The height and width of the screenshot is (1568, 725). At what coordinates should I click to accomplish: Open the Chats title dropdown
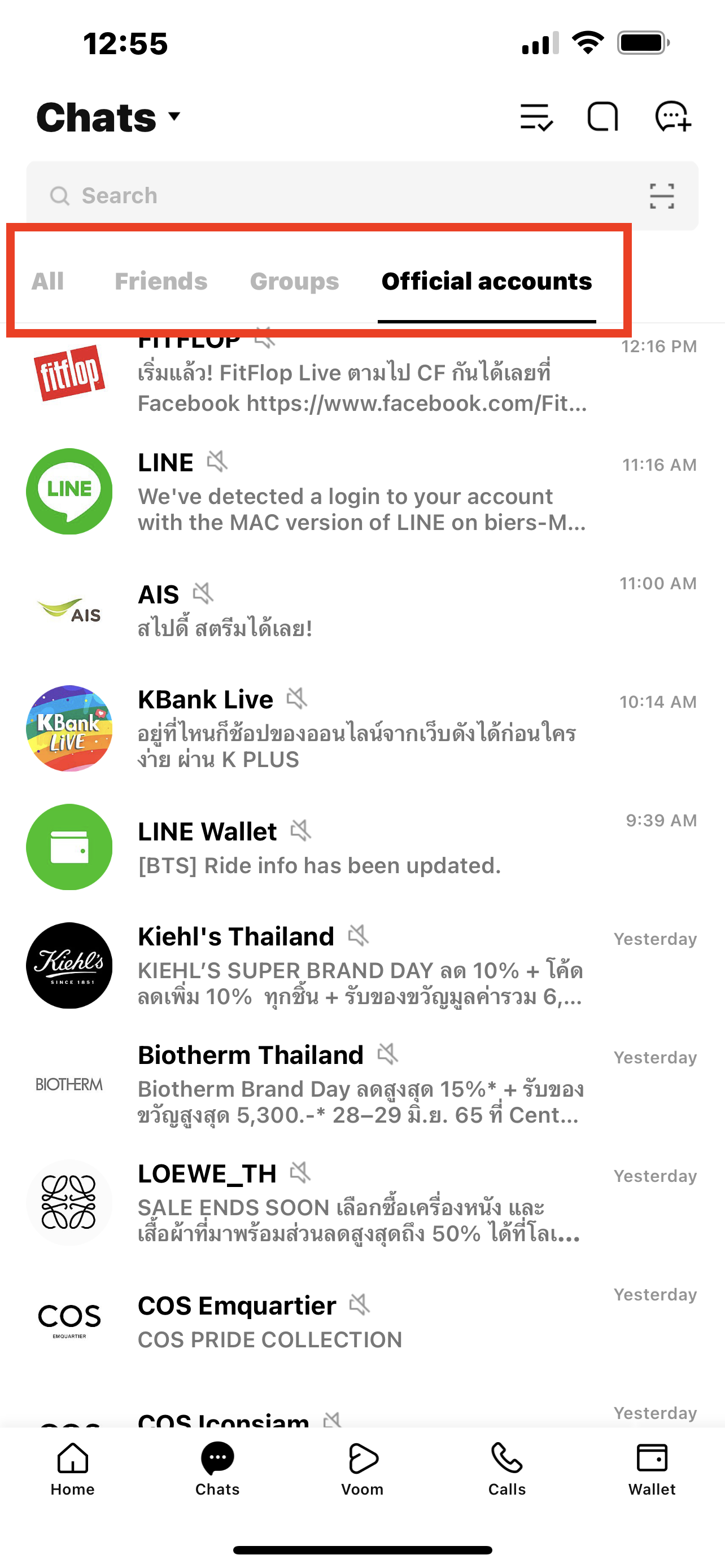click(110, 117)
